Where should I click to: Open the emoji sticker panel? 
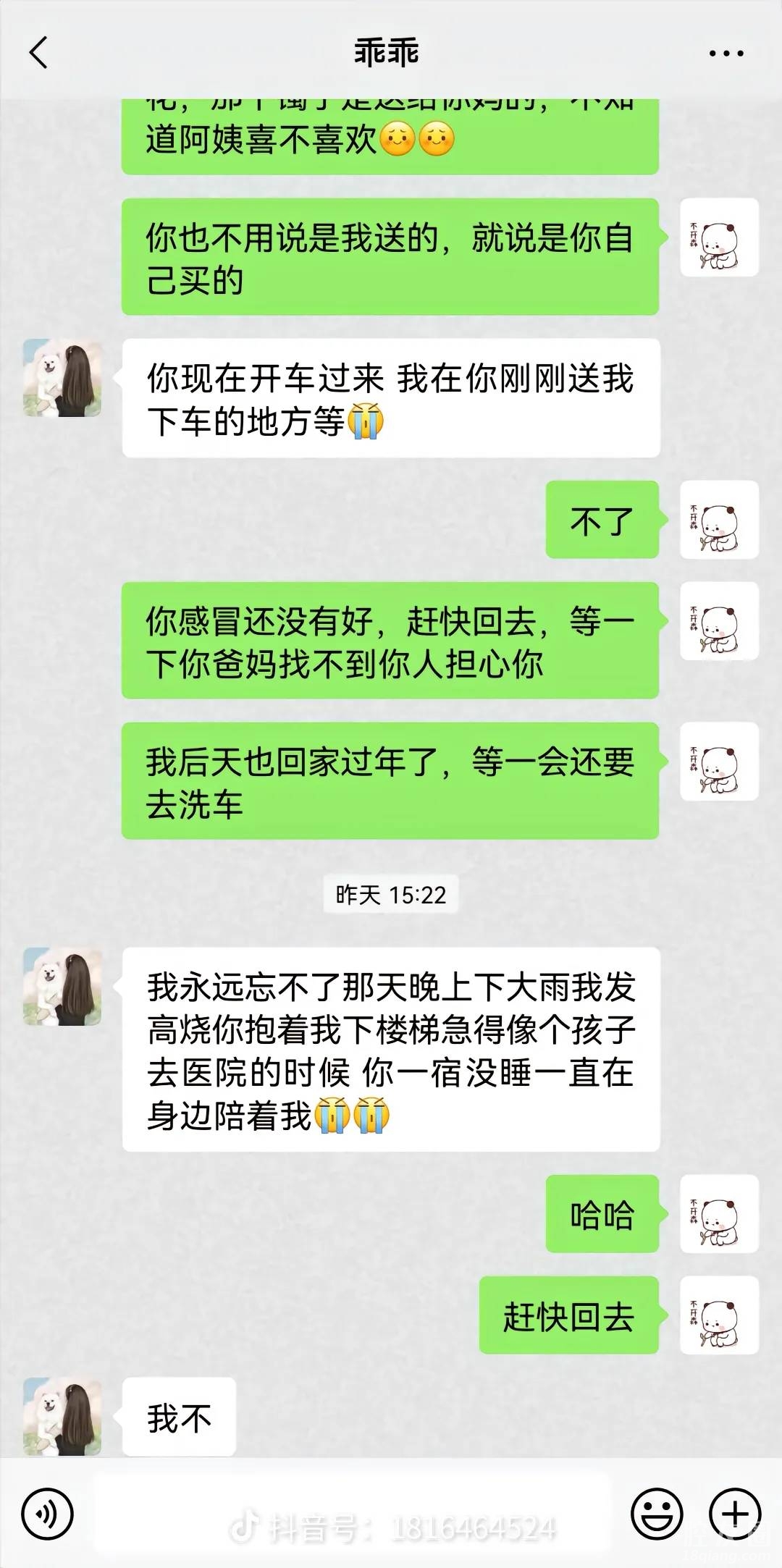pos(657,1514)
